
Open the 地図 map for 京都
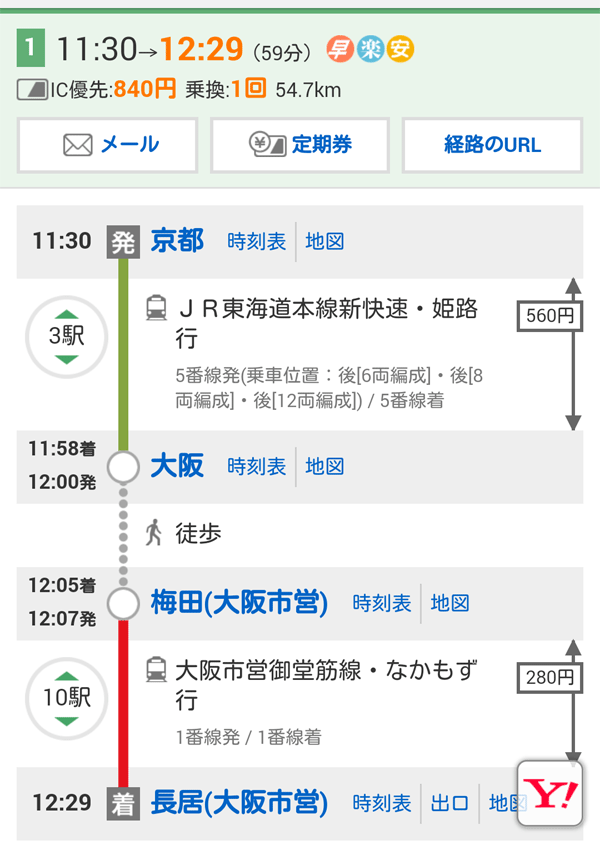pos(325,242)
